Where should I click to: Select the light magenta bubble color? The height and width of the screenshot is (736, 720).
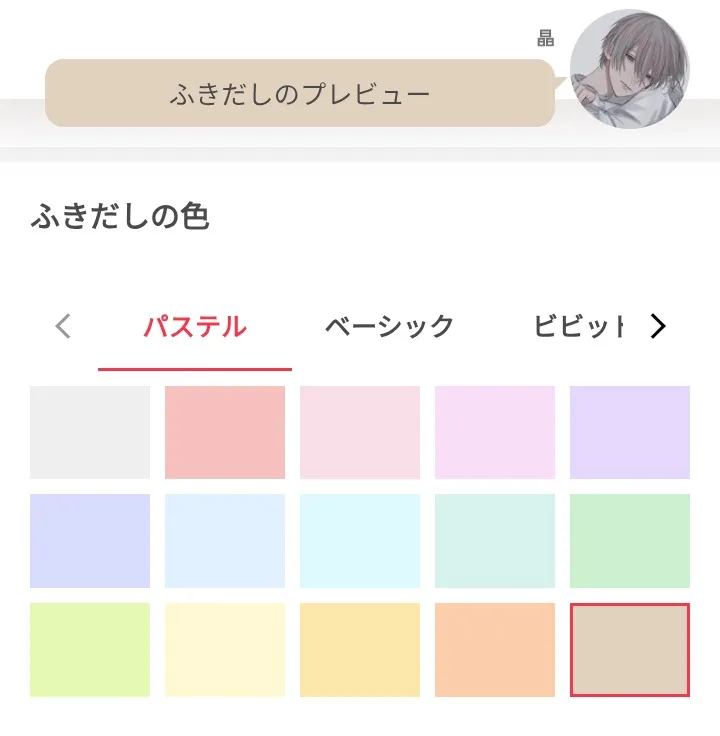[495, 433]
